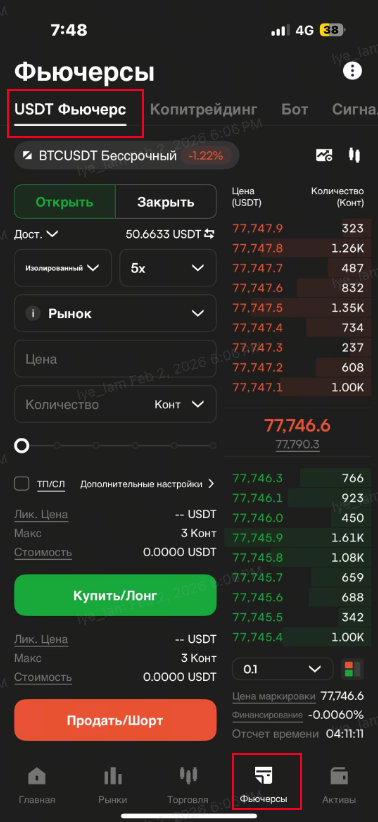Toggle the order book layout icon
378x822 pixels.
click(353, 669)
